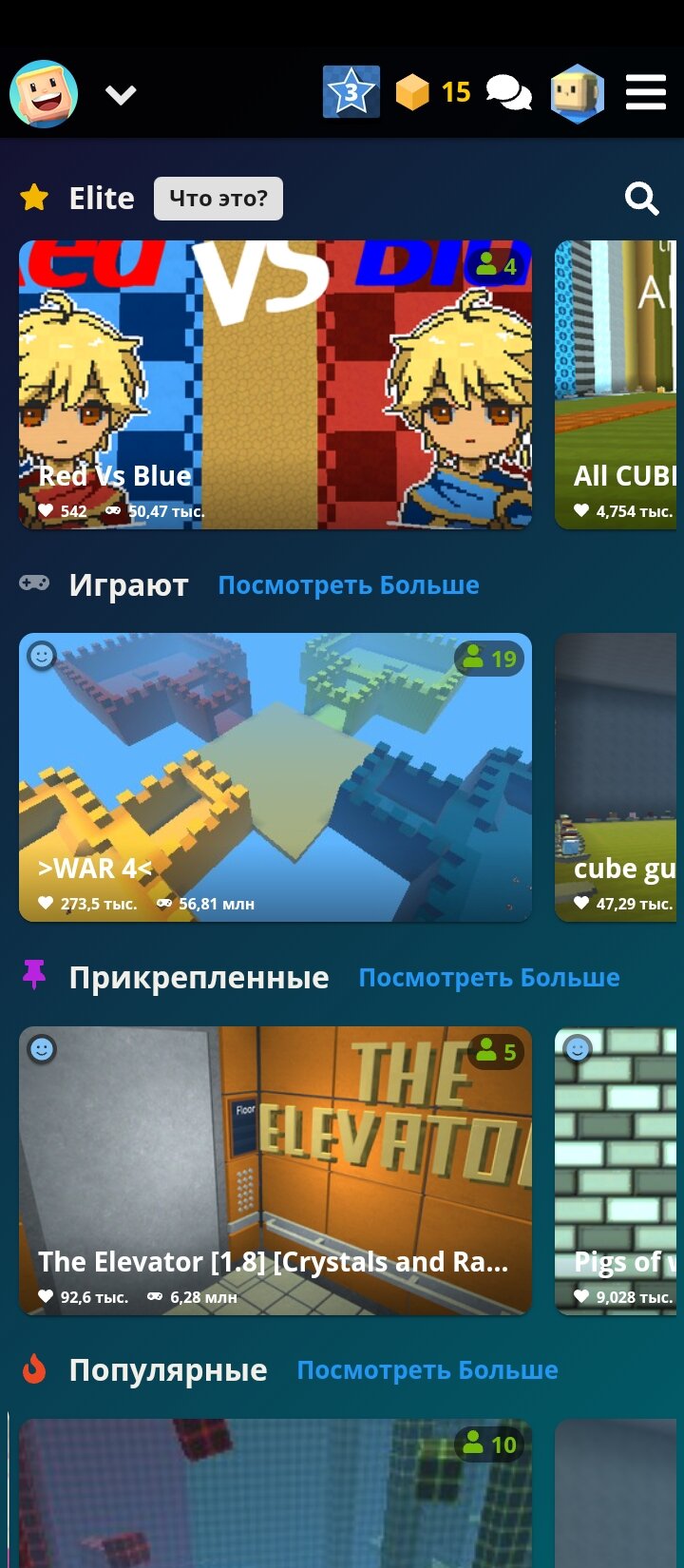See more games in Прикрепленные section
The width and height of the screenshot is (684, 1568).
point(489,978)
